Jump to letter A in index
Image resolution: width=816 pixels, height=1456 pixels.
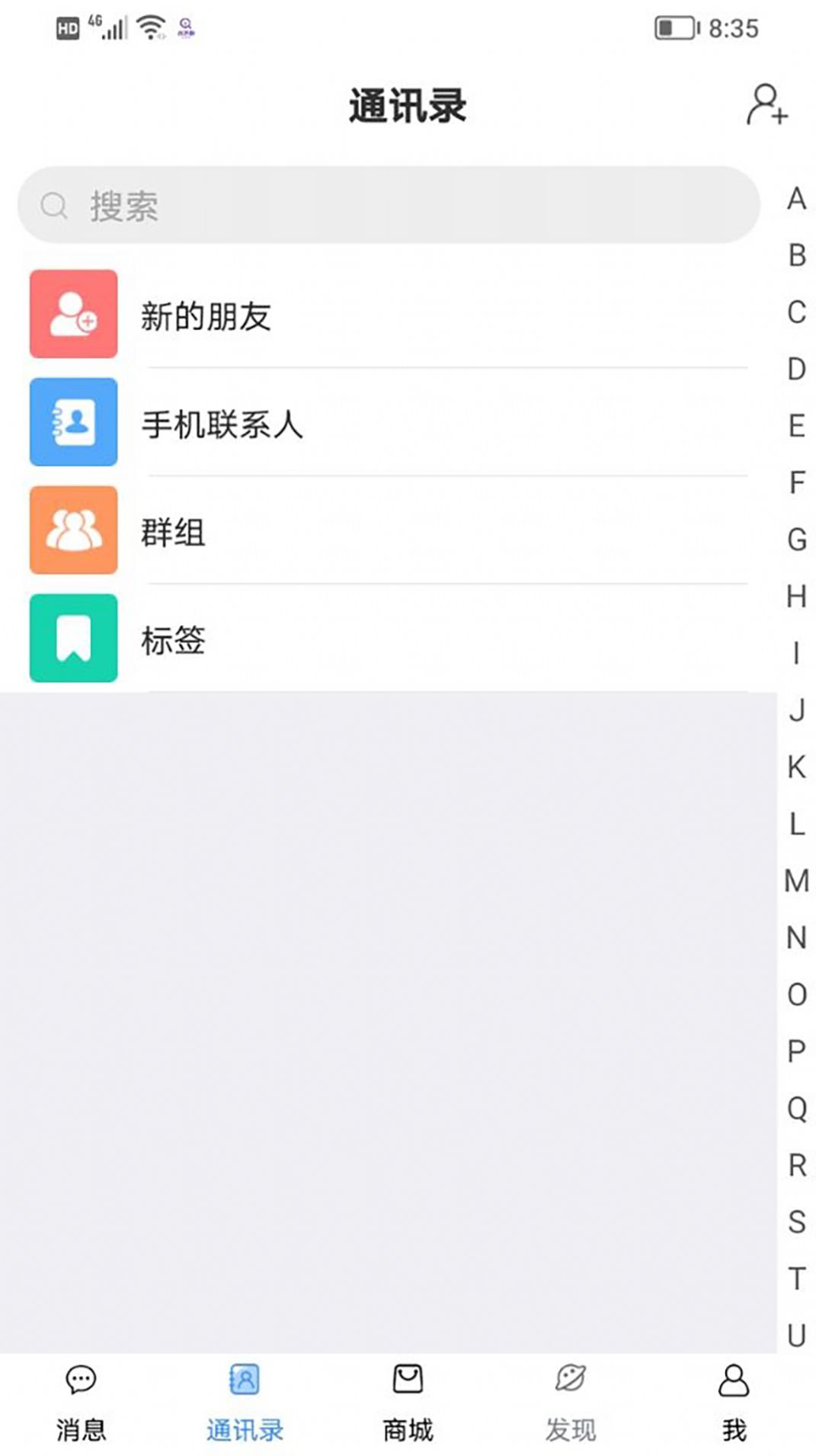797,199
